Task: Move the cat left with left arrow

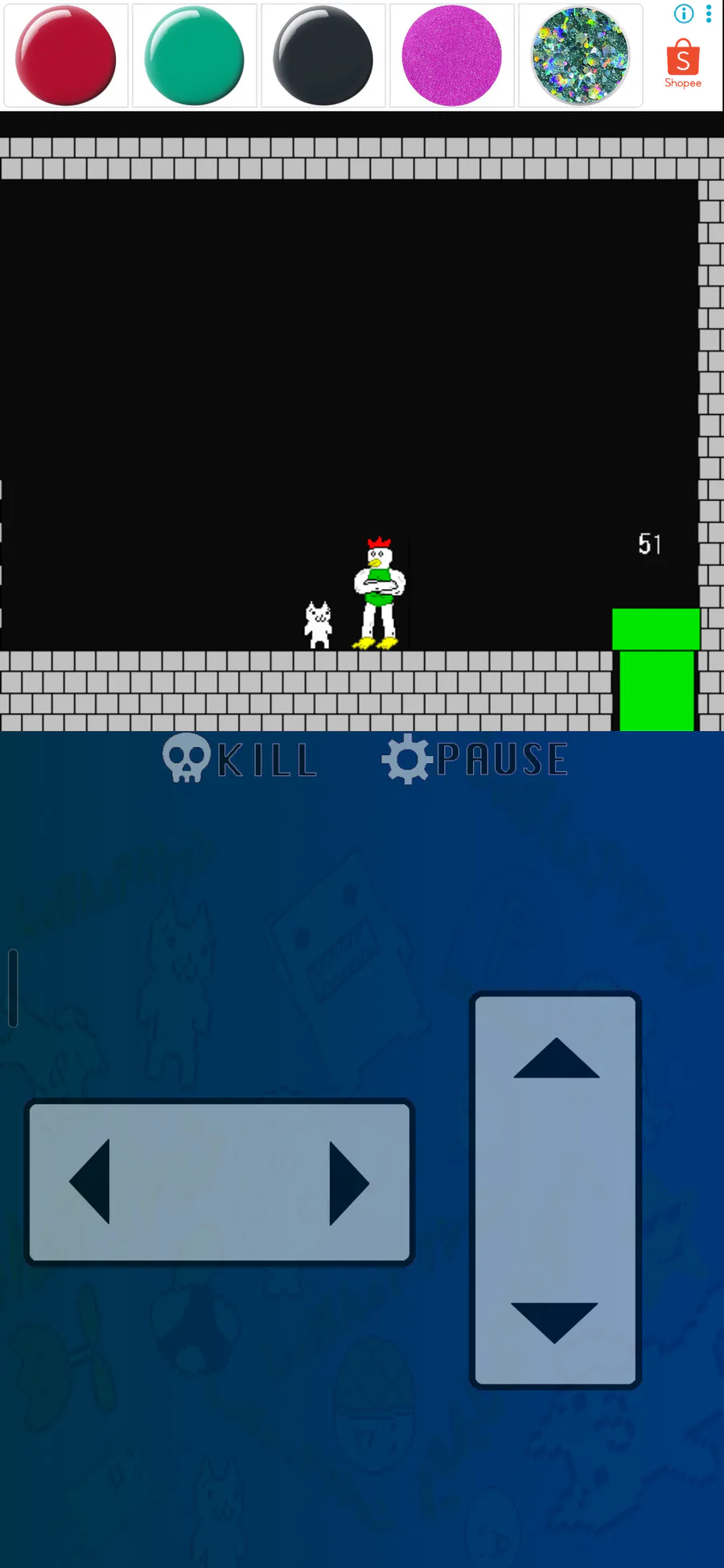Action: point(90,1181)
